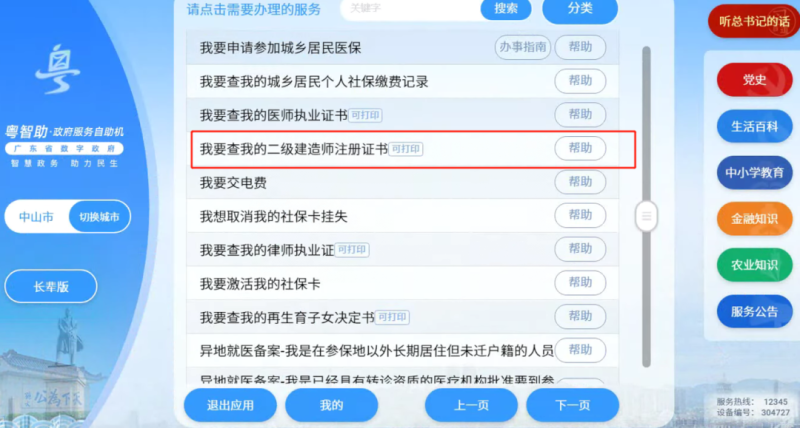Tap 帮助 beside 我要交电费
This screenshot has width=800, height=428.
click(579, 182)
